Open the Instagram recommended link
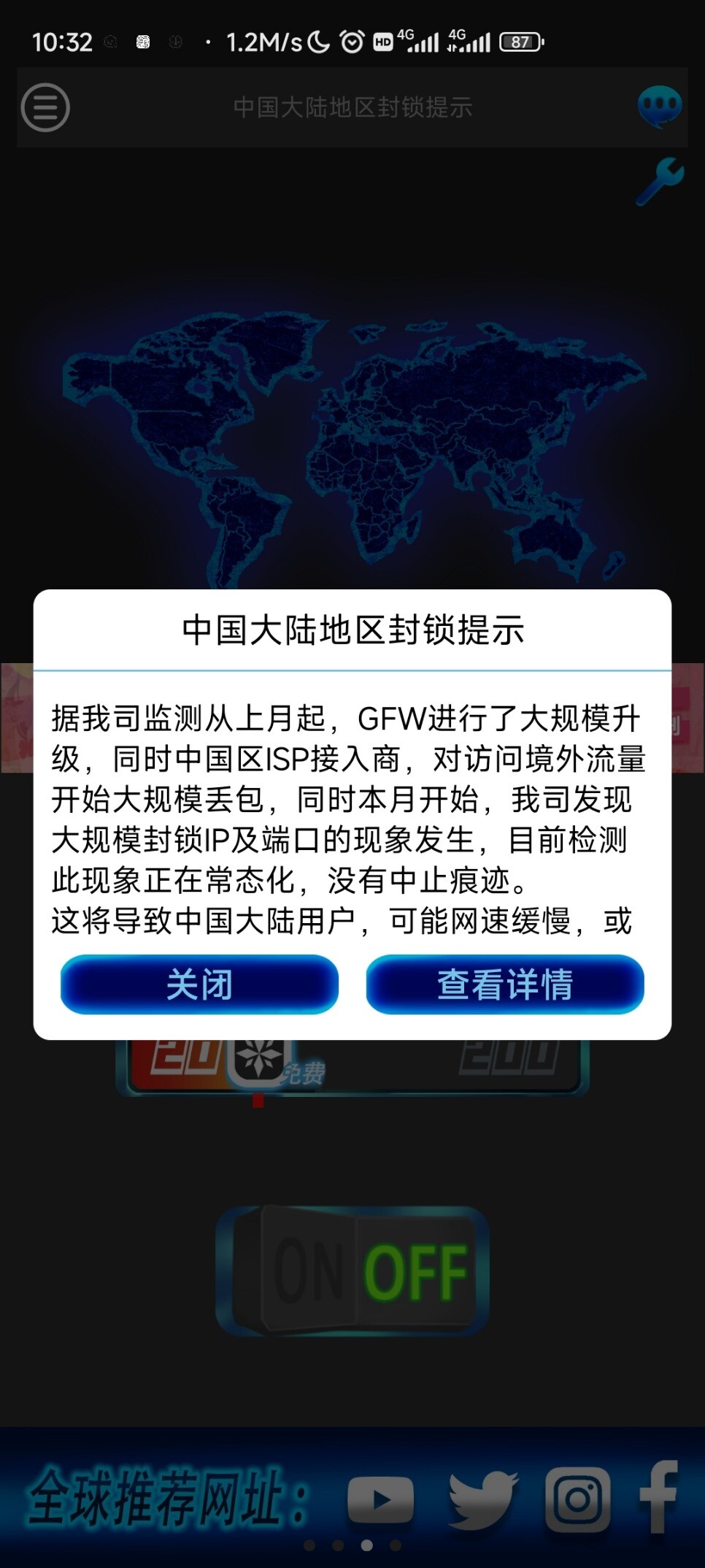The width and height of the screenshot is (705, 1568). tap(577, 1499)
